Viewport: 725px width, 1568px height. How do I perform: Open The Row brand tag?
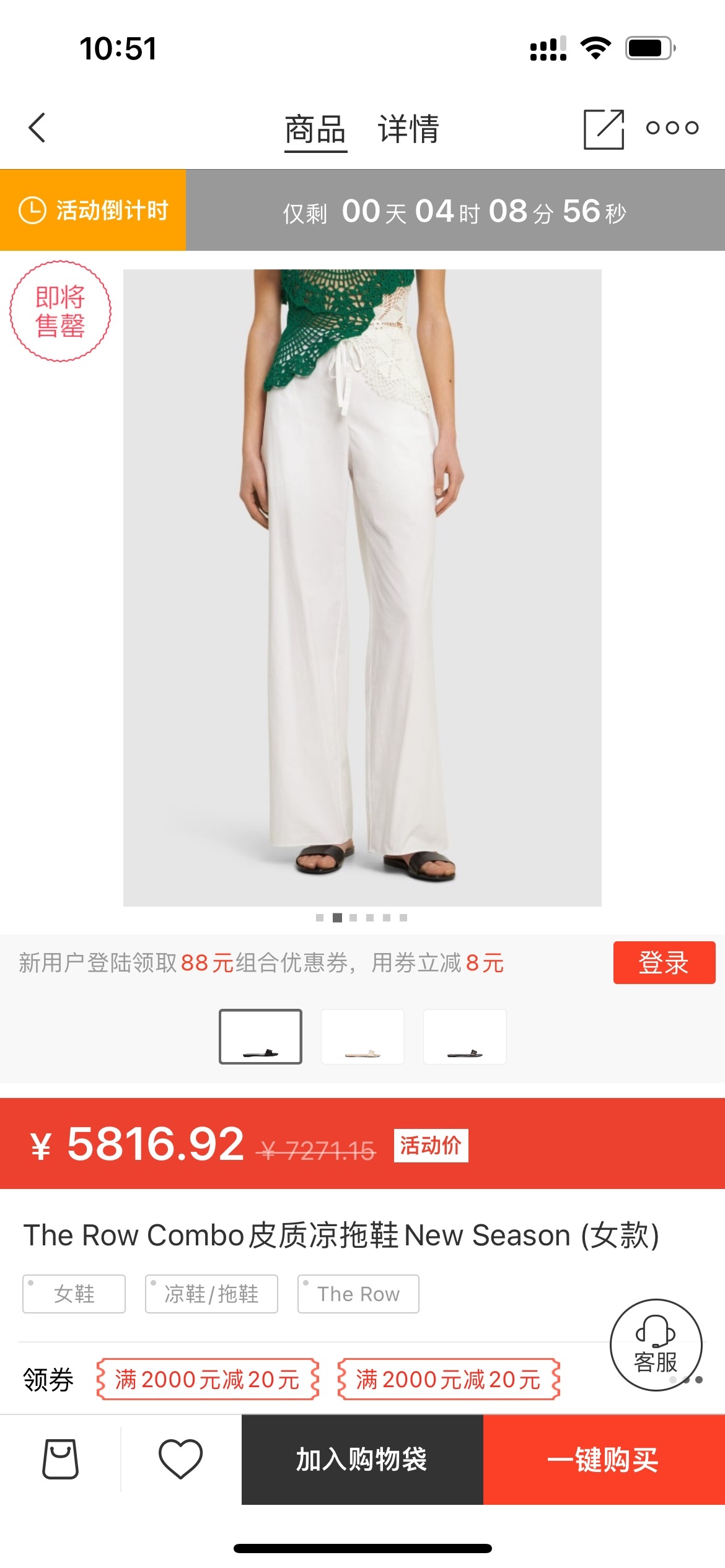click(358, 1294)
